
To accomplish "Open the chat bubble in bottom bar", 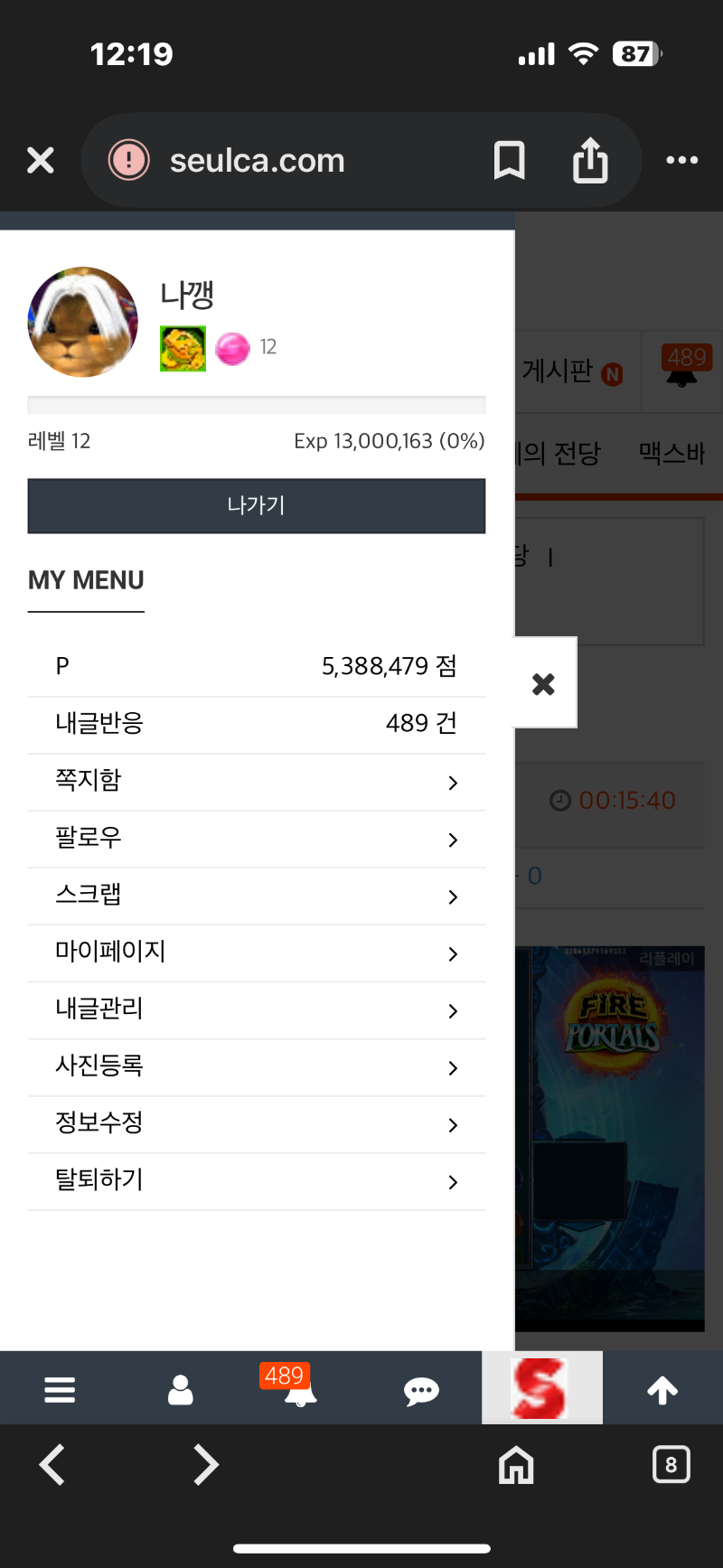I will tap(421, 1390).
